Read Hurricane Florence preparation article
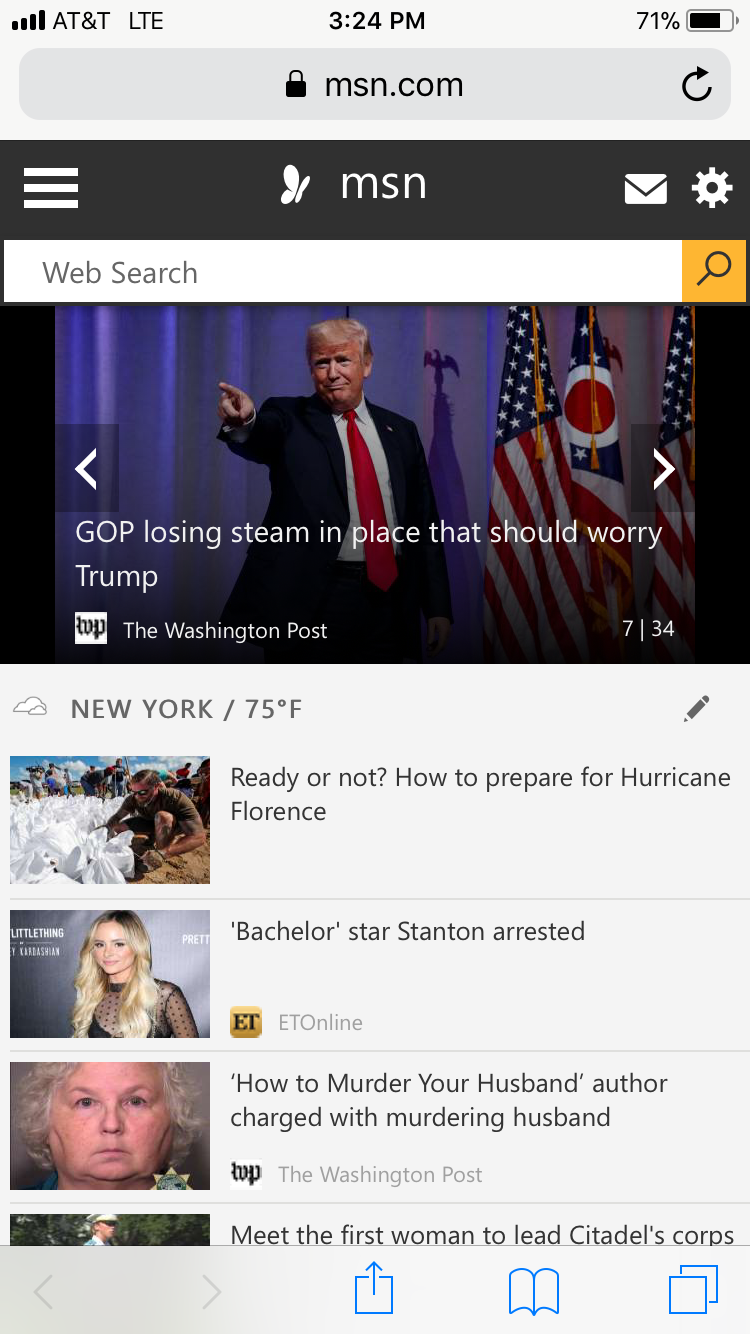The width and height of the screenshot is (750, 1334). point(479,794)
